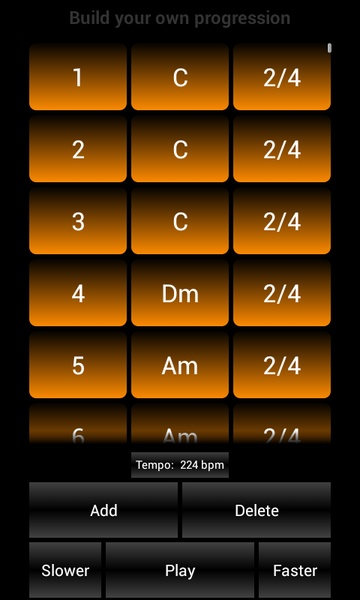Tap the 2/4 duration in row 4
Image resolution: width=360 pixels, height=600 pixels.
pos(282,293)
